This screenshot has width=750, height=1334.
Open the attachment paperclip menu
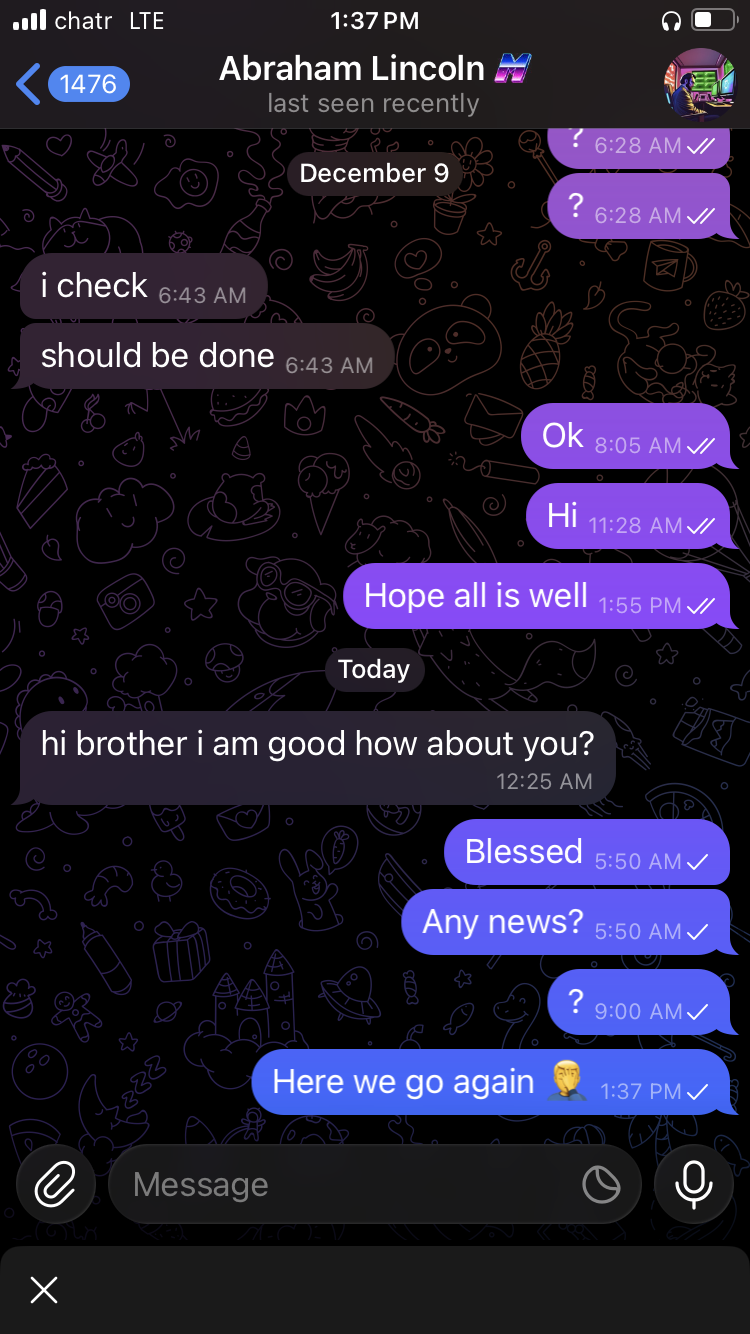click(55, 1183)
